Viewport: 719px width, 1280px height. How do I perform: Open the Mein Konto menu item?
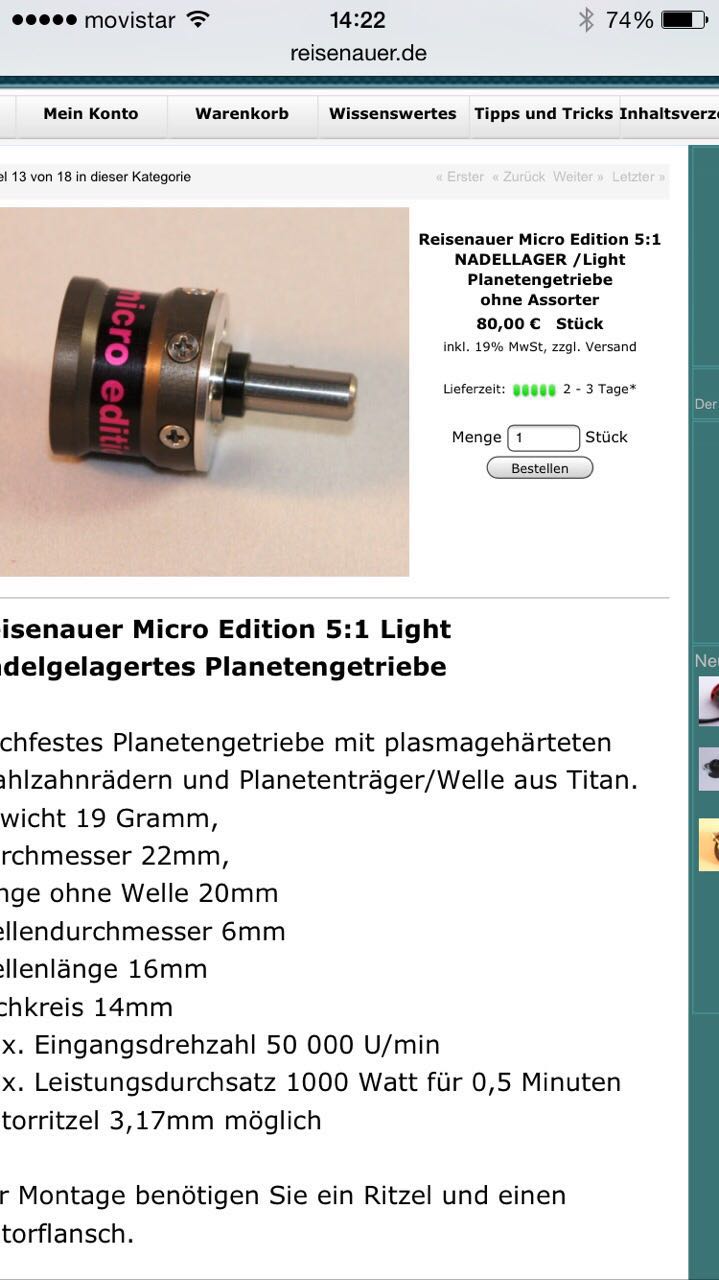tap(90, 114)
